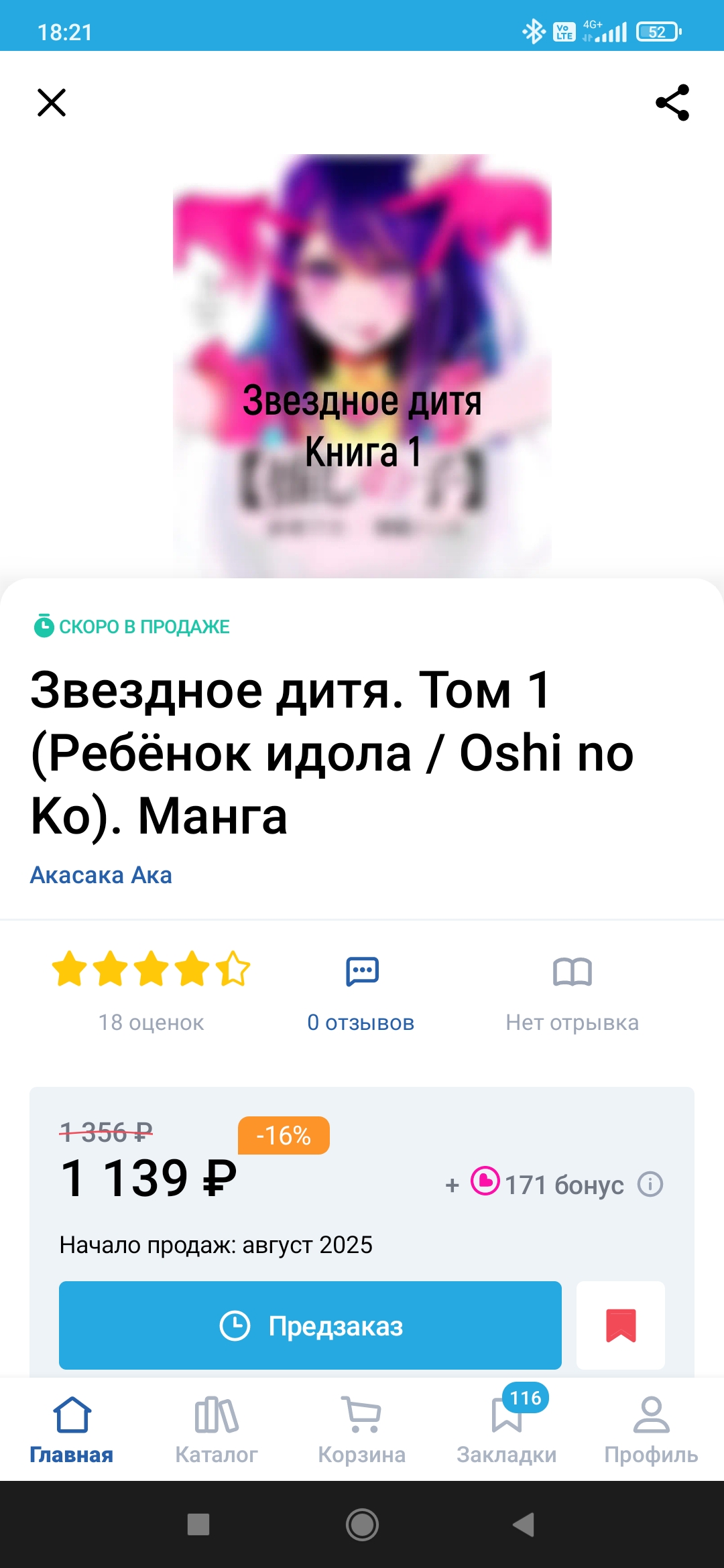Close the product page
Image resolution: width=724 pixels, height=1568 pixels.
[52, 103]
